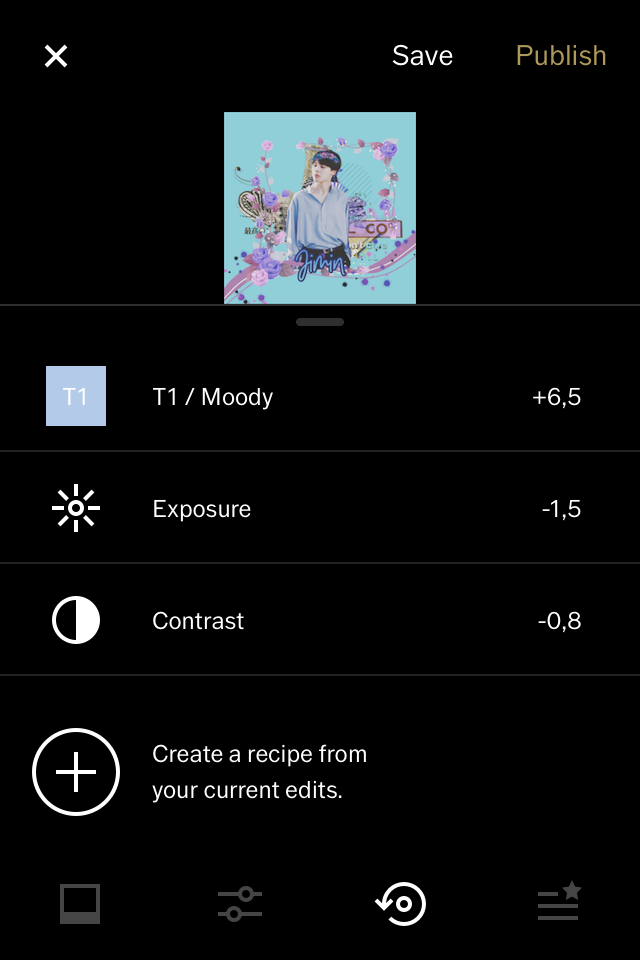Tap the edited photo preview
The width and height of the screenshot is (640, 960).
(x=320, y=208)
